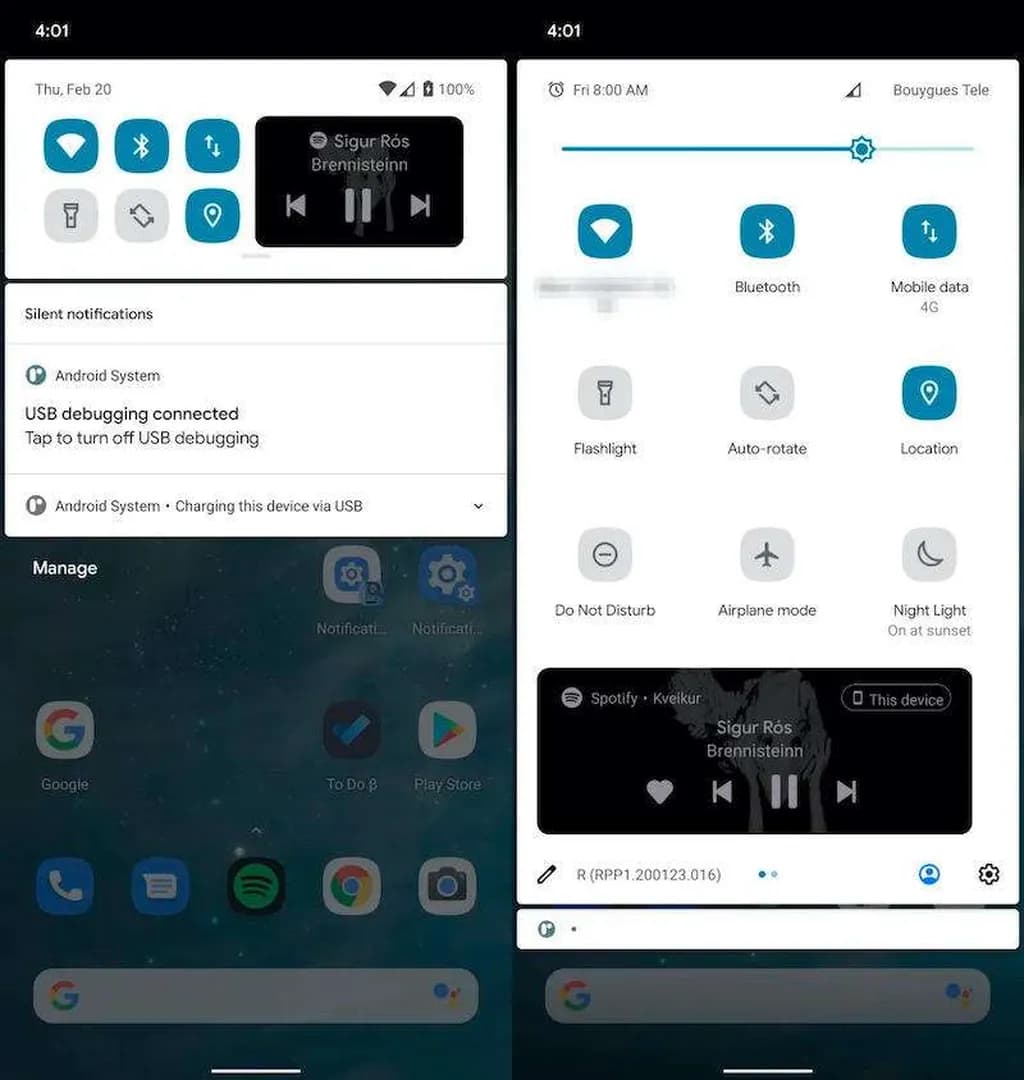
Task: Open settings via the gear icon
Action: [988, 875]
